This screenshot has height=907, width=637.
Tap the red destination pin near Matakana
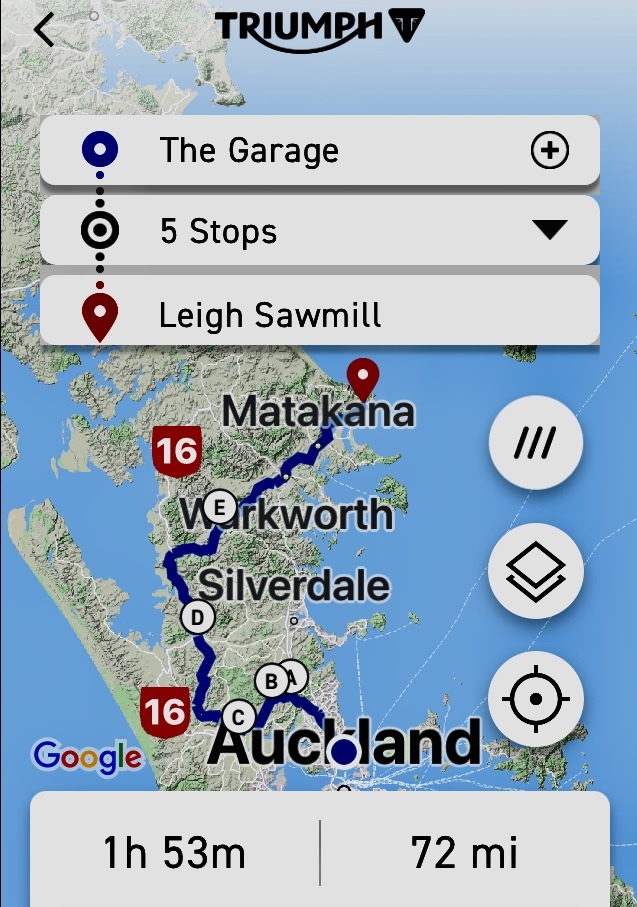tap(362, 378)
